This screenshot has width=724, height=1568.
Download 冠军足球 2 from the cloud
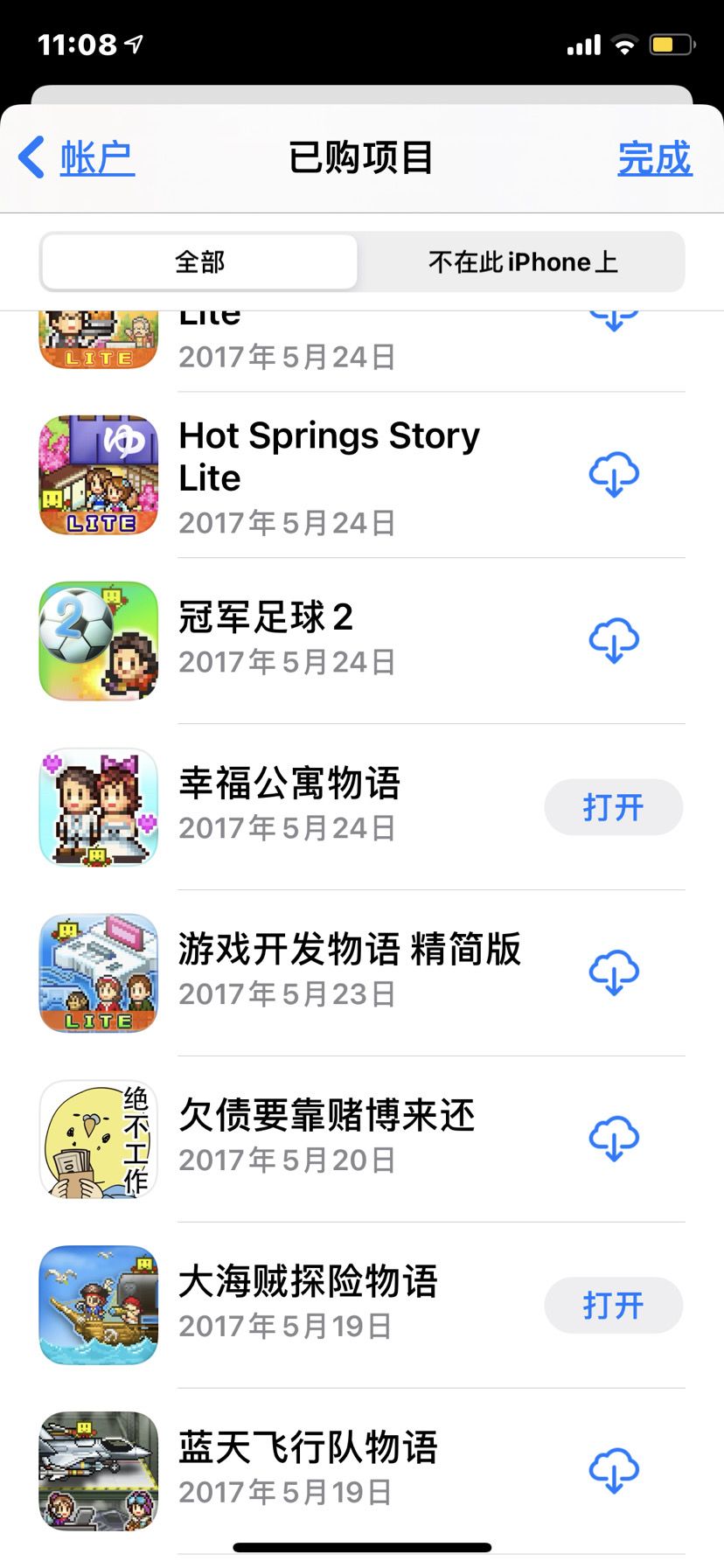pyautogui.click(x=614, y=640)
